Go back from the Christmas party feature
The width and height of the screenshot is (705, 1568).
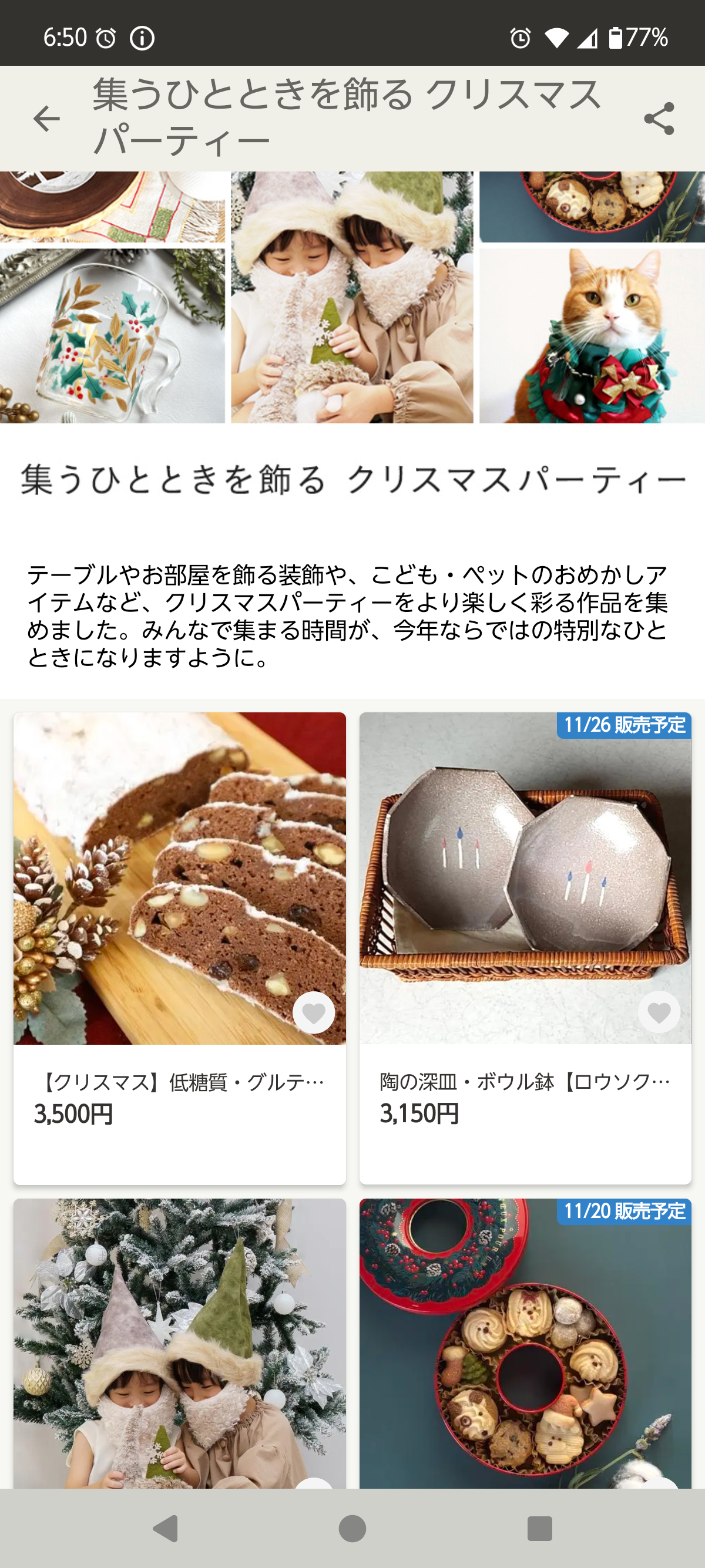coord(46,118)
